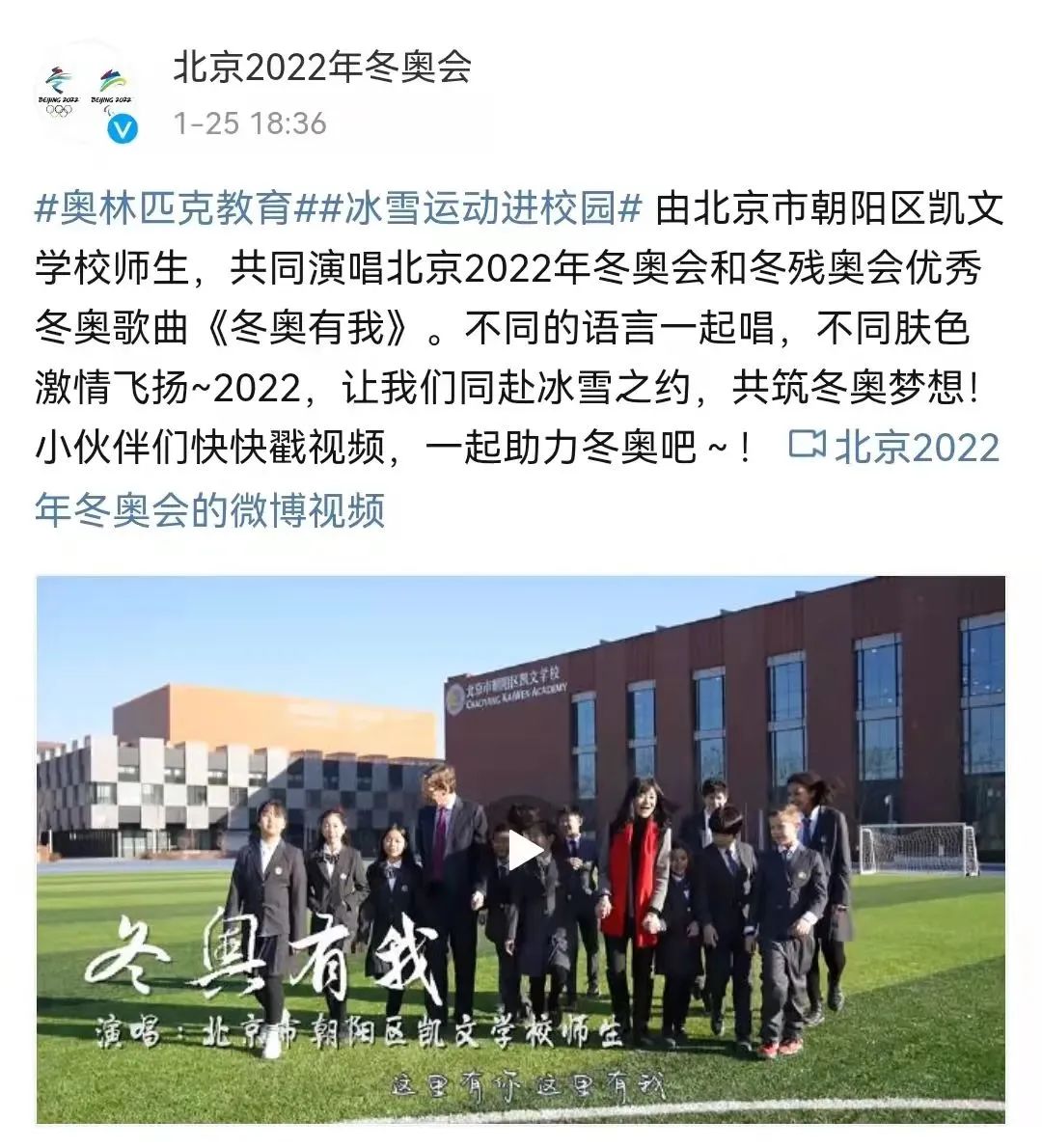1042x1148 pixels.
Task: Open the 北京2022年冬奥会 account name
Action: [x=321, y=68]
